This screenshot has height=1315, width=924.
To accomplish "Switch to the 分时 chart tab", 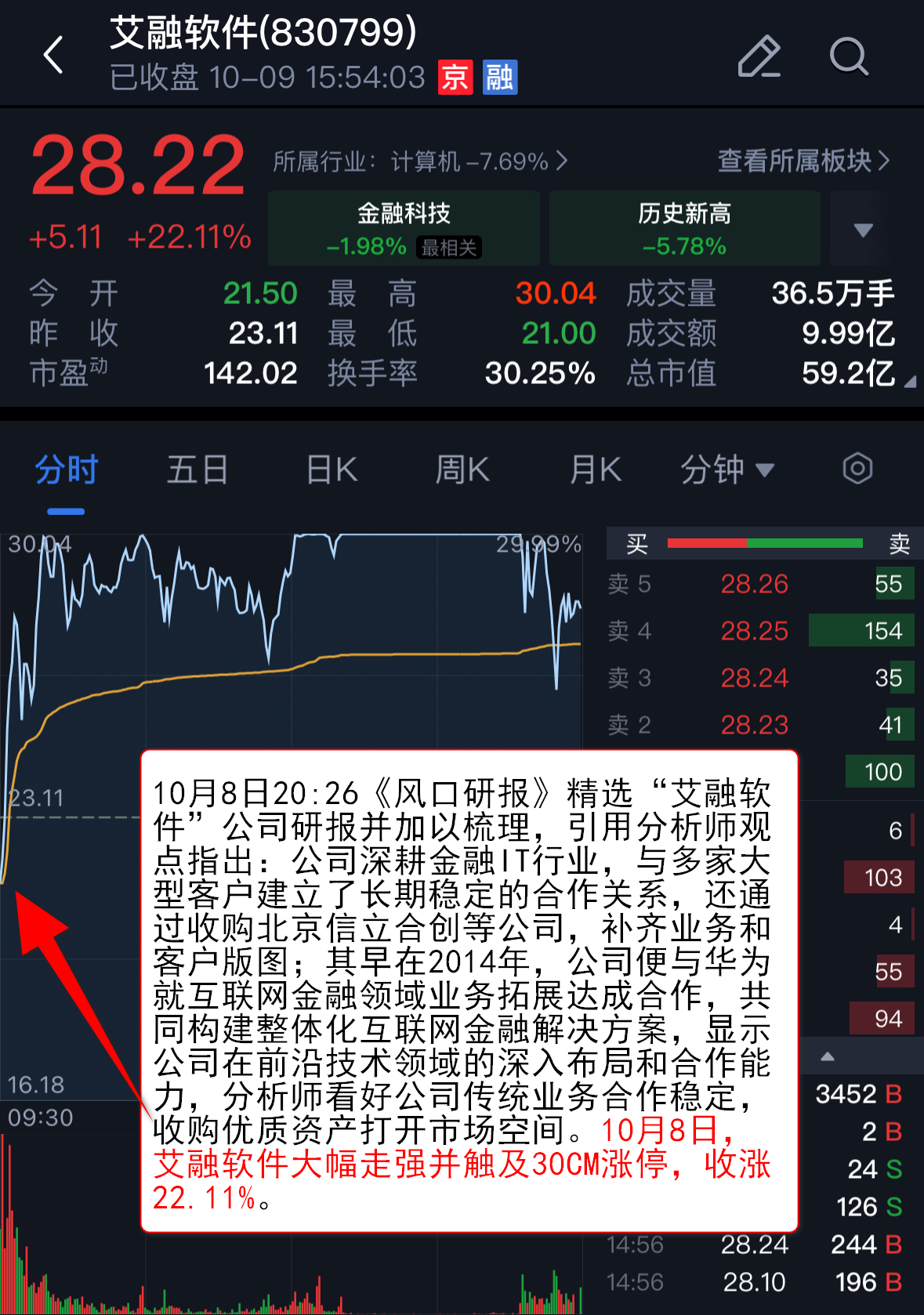I will (x=66, y=470).
